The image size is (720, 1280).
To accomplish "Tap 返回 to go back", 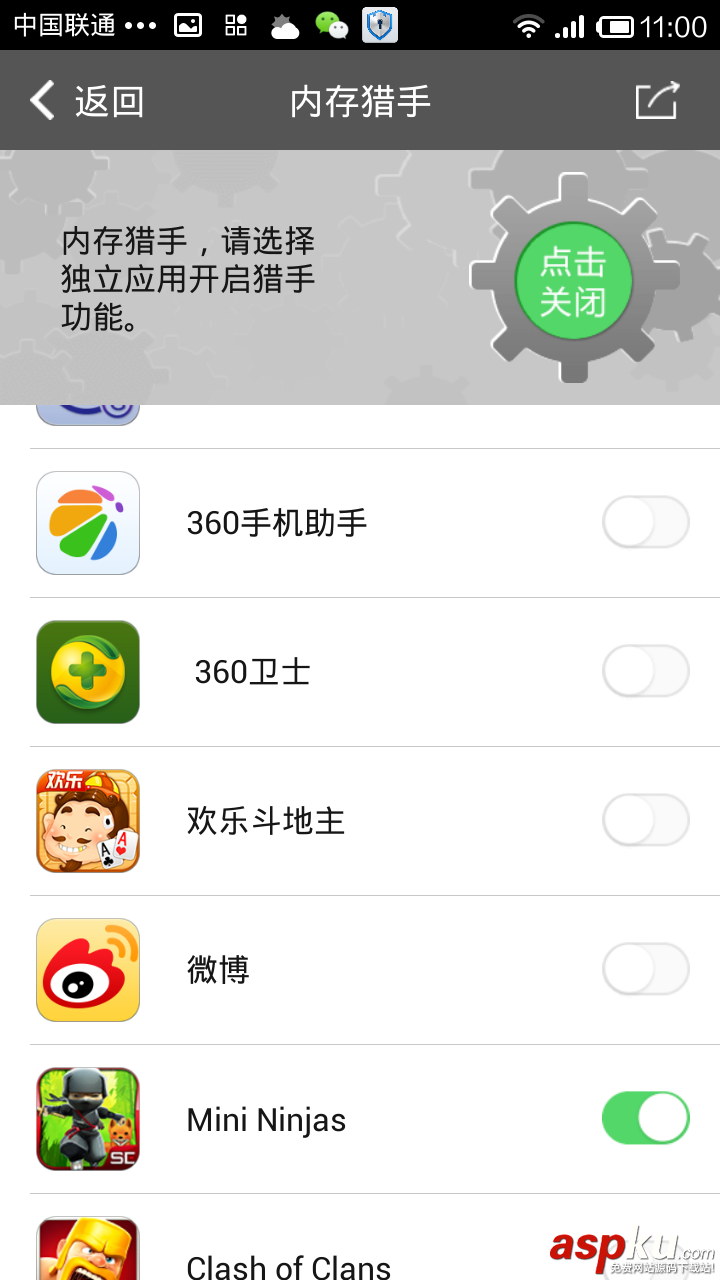I will click(x=105, y=100).
